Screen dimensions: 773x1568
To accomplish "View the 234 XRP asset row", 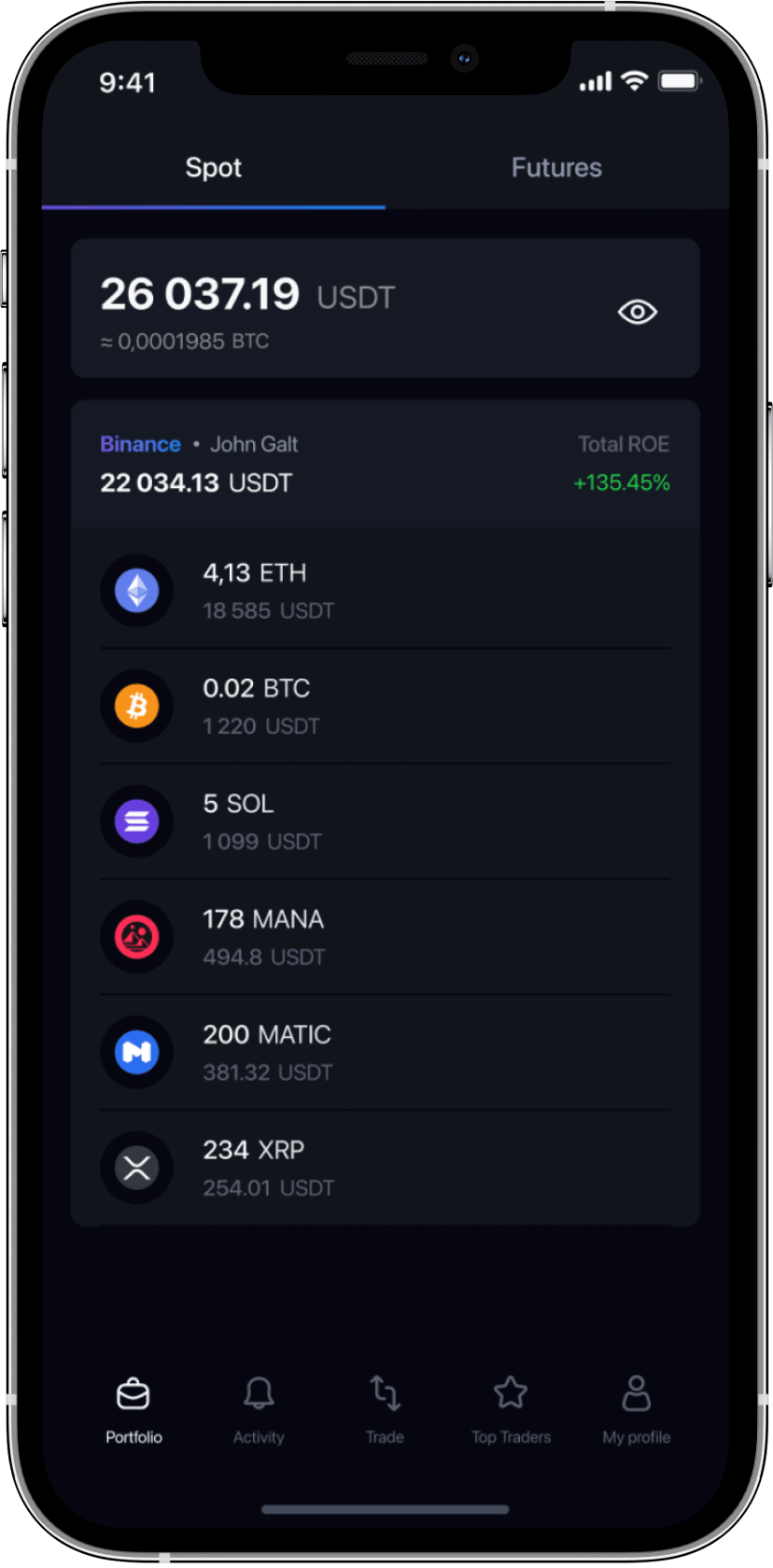I will pyautogui.click(x=385, y=1168).
